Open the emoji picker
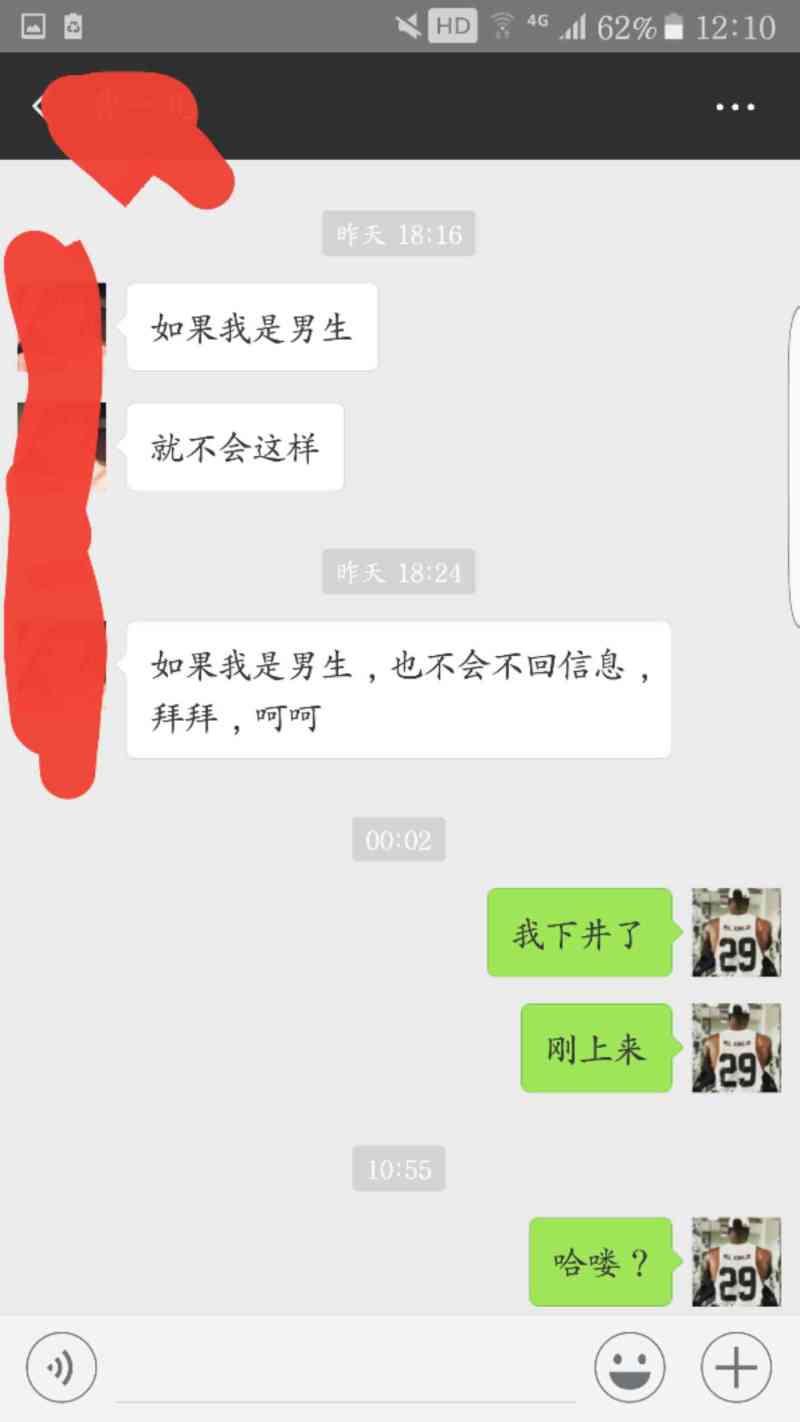This screenshot has width=800, height=1422. point(630,1367)
